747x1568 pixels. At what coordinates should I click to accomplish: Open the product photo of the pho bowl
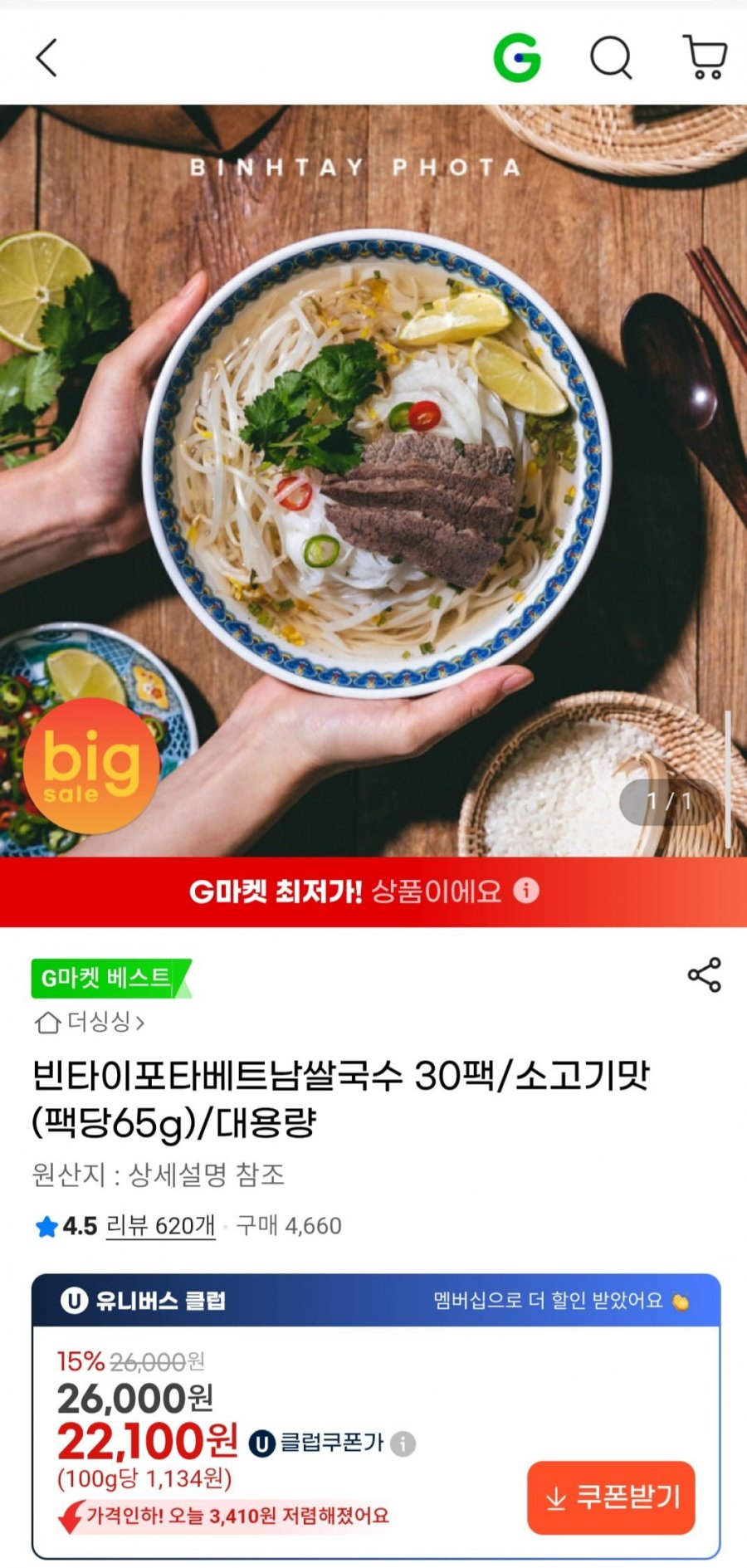(373, 481)
